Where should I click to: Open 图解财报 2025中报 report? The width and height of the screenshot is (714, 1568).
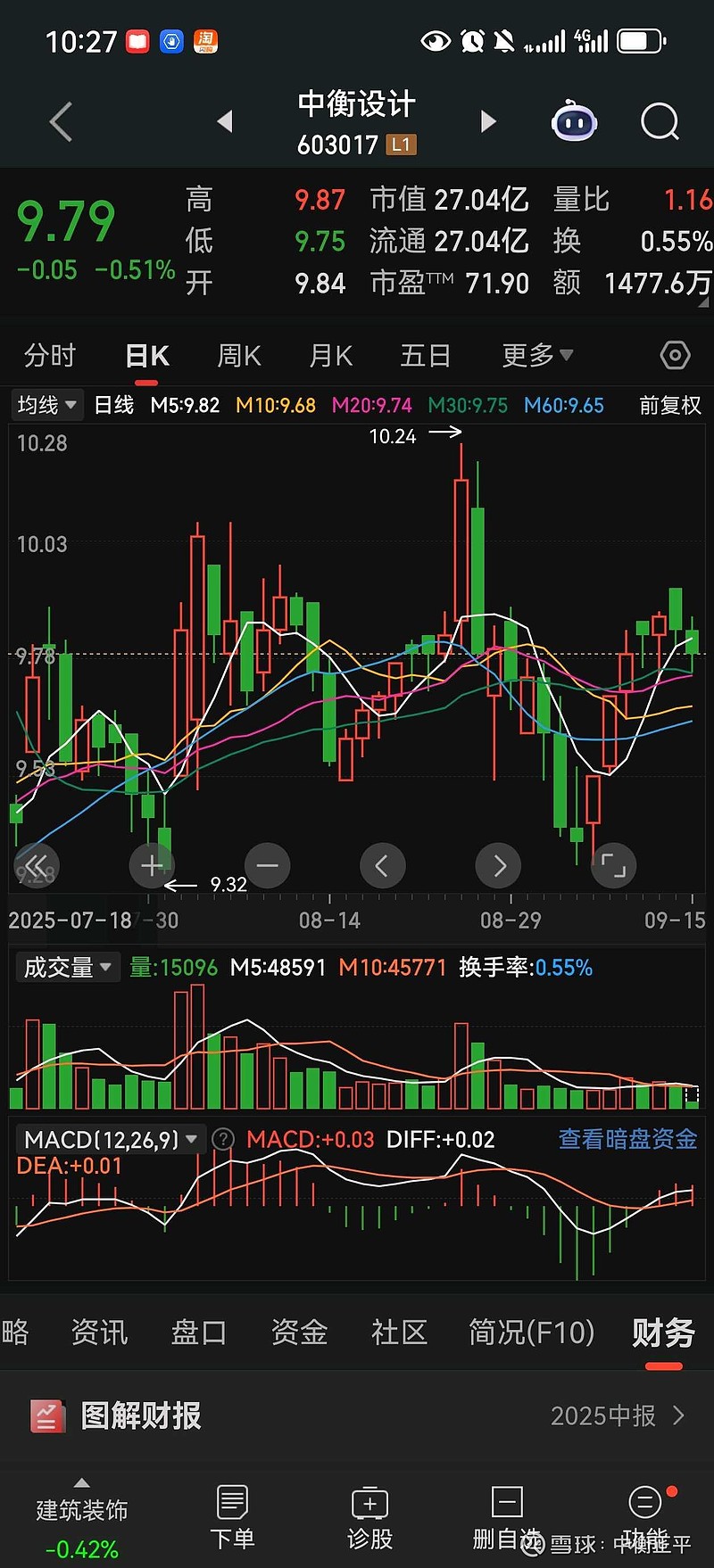(x=616, y=1415)
